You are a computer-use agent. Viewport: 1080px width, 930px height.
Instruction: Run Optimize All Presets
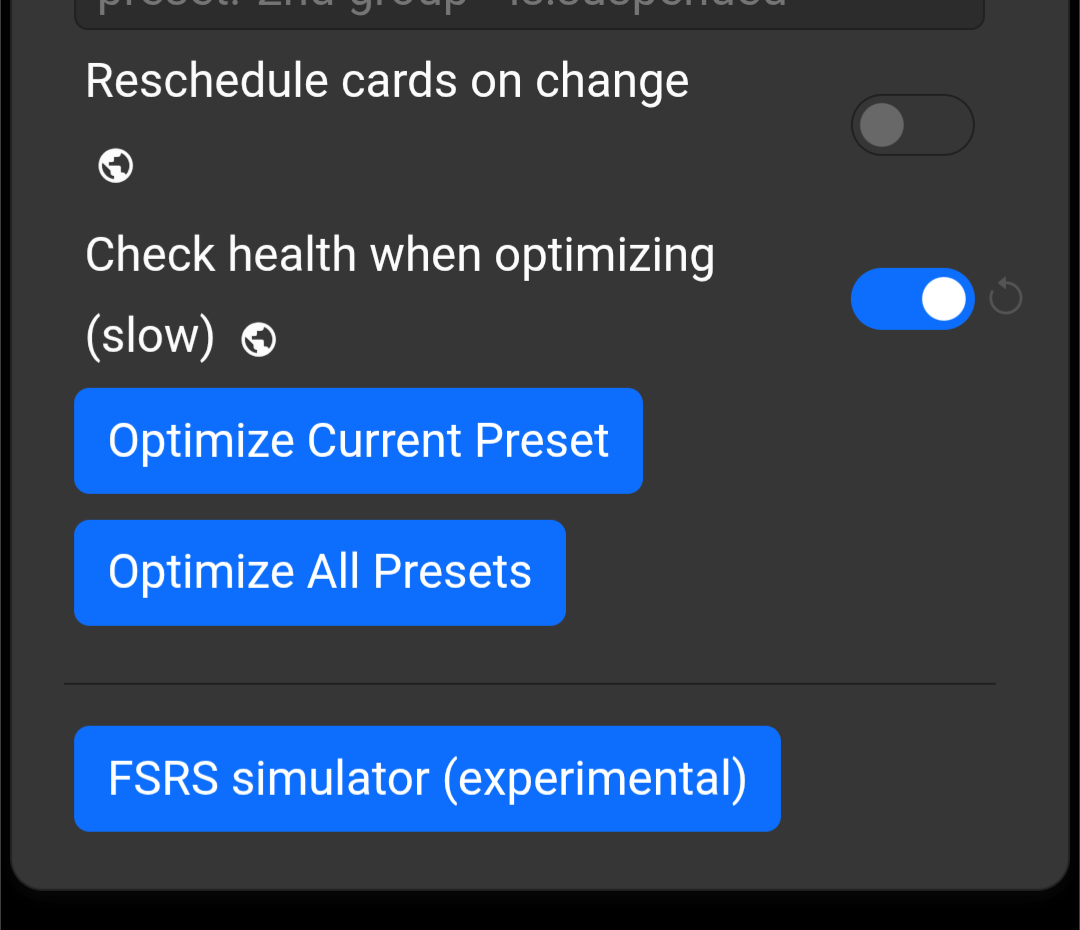[319, 573]
